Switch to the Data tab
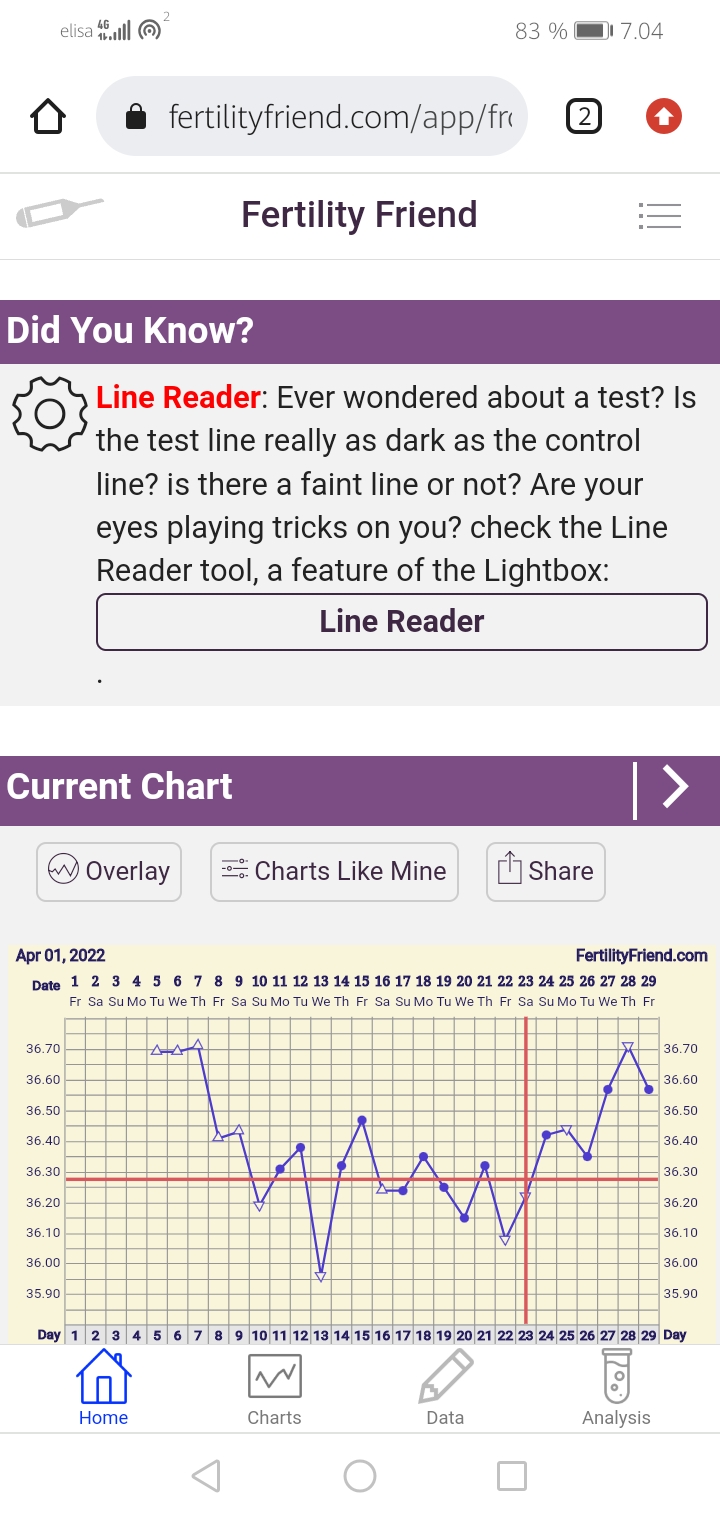 coord(445,1389)
